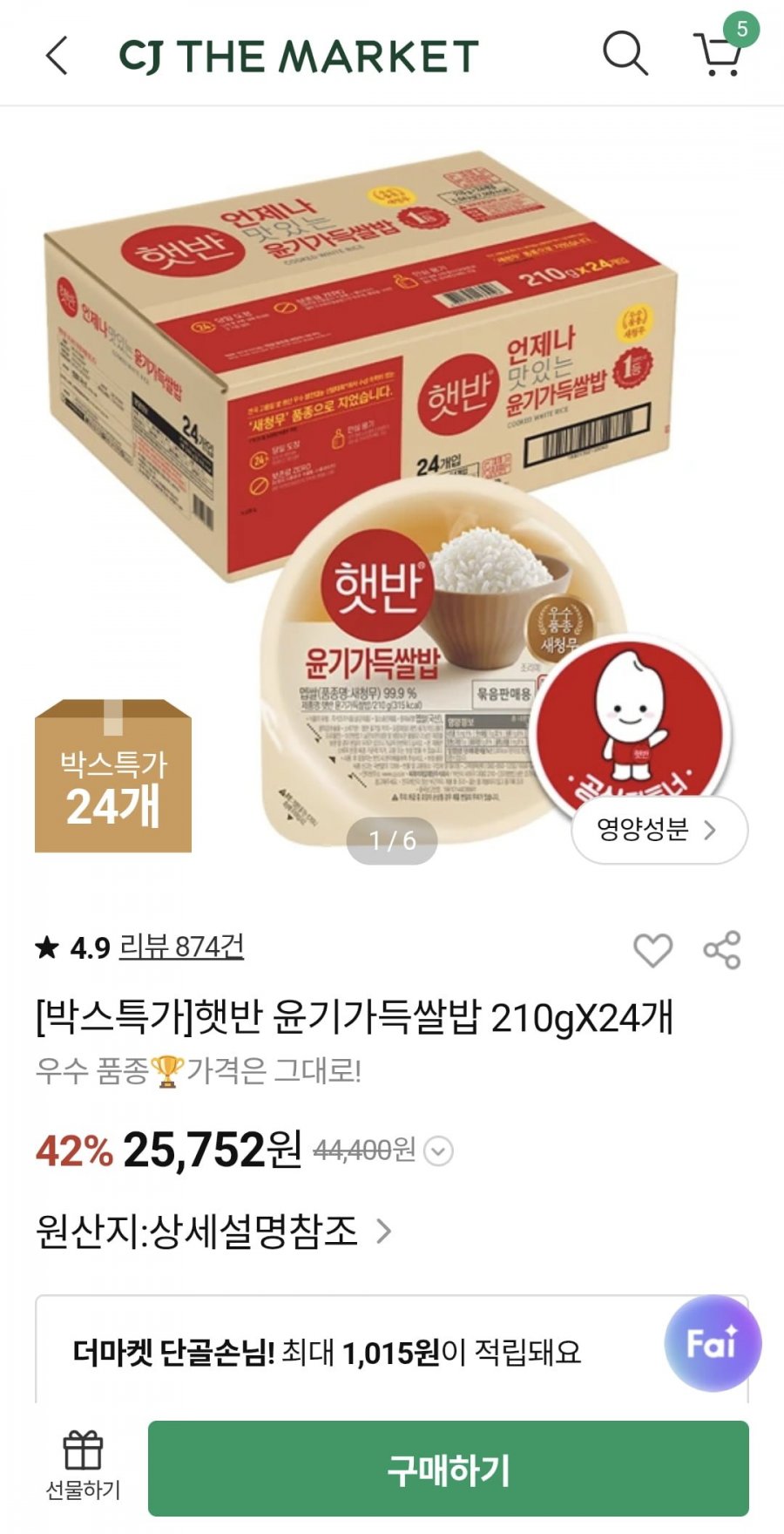This screenshot has height=1534, width=784.
Task: Open the search magnifier icon
Action: pos(625,54)
